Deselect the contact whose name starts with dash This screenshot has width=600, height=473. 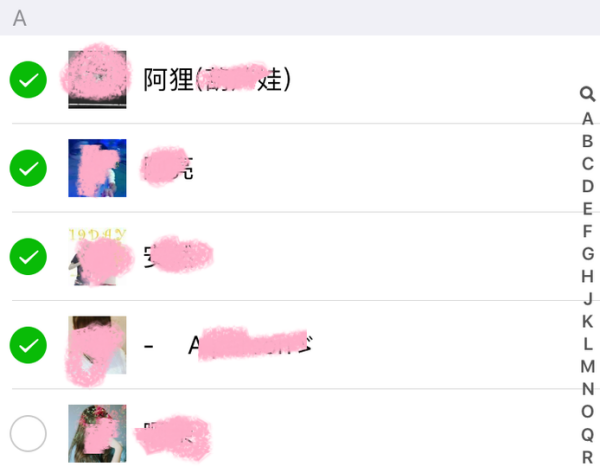click(x=28, y=345)
